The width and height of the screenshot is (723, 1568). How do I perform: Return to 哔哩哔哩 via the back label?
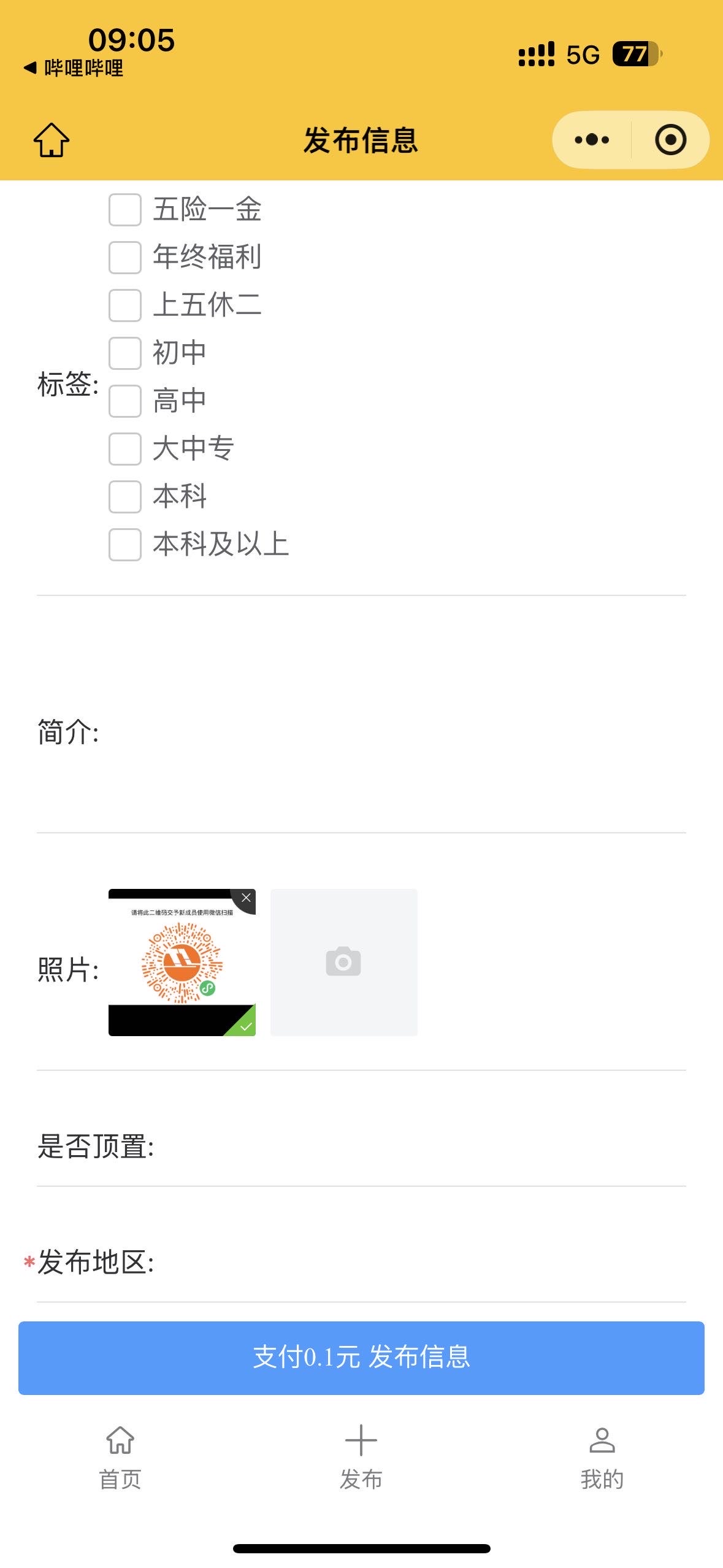coord(74,68)
